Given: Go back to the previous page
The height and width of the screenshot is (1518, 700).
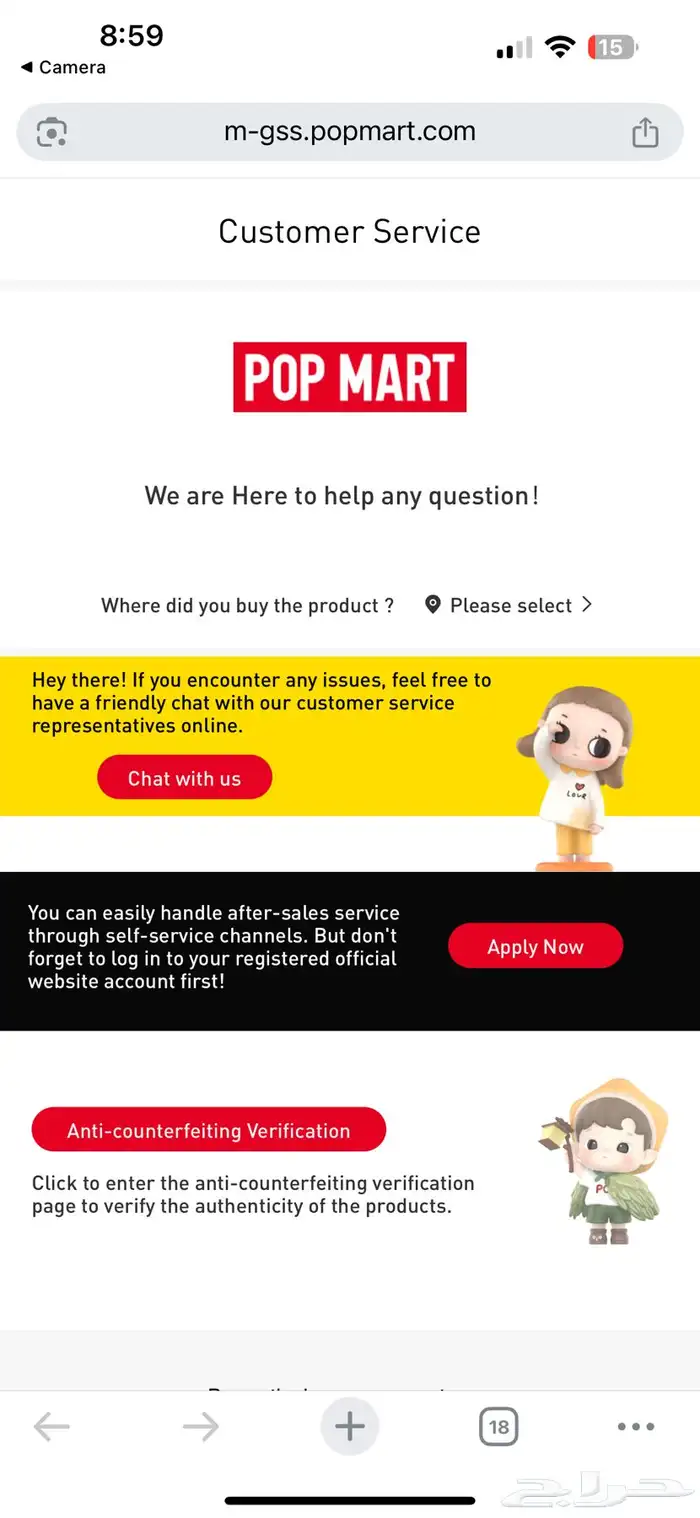Looking at the screenshot, I should [51, 1427].
